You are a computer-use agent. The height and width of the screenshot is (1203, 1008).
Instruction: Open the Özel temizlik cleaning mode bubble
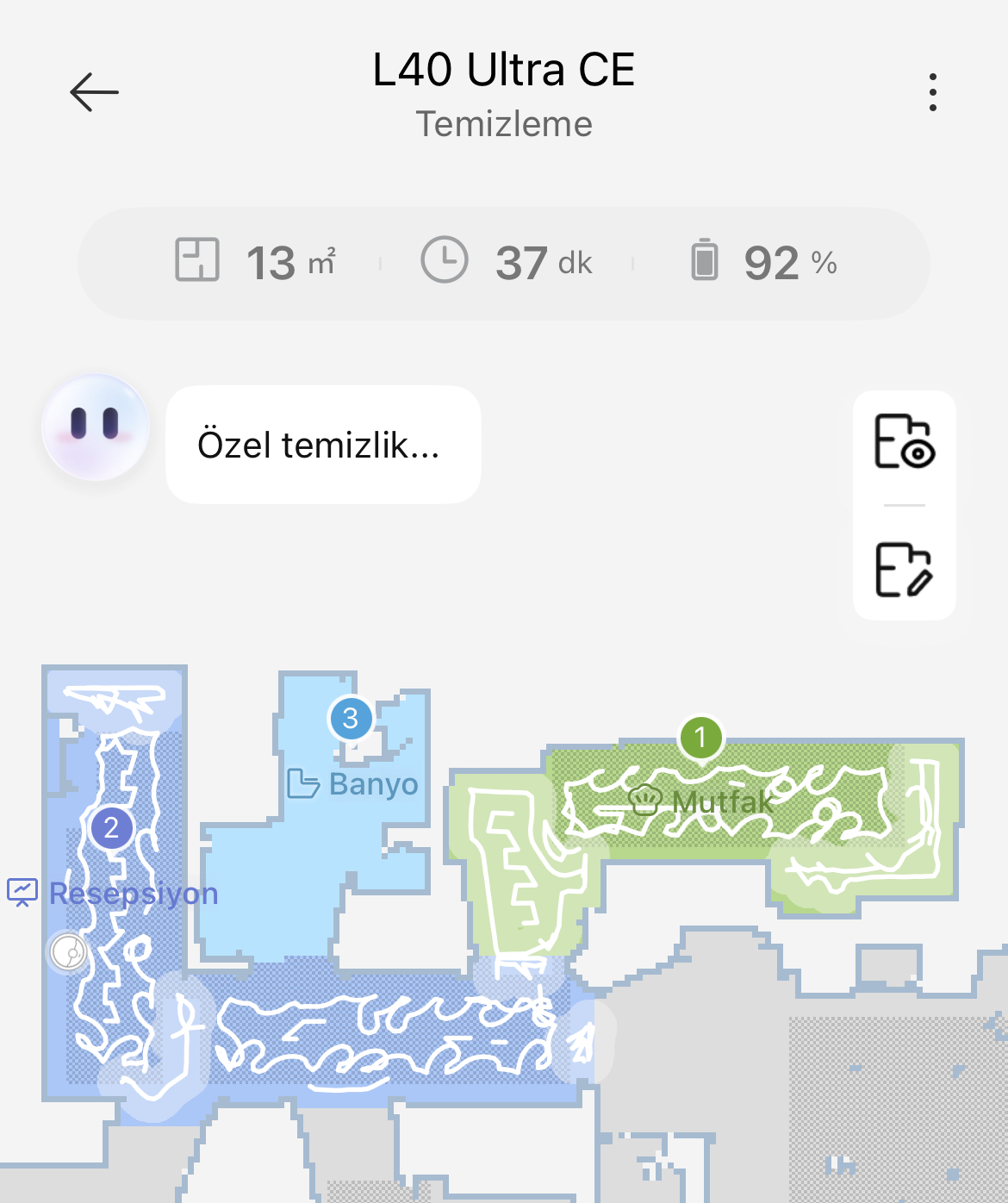[322, 445]
